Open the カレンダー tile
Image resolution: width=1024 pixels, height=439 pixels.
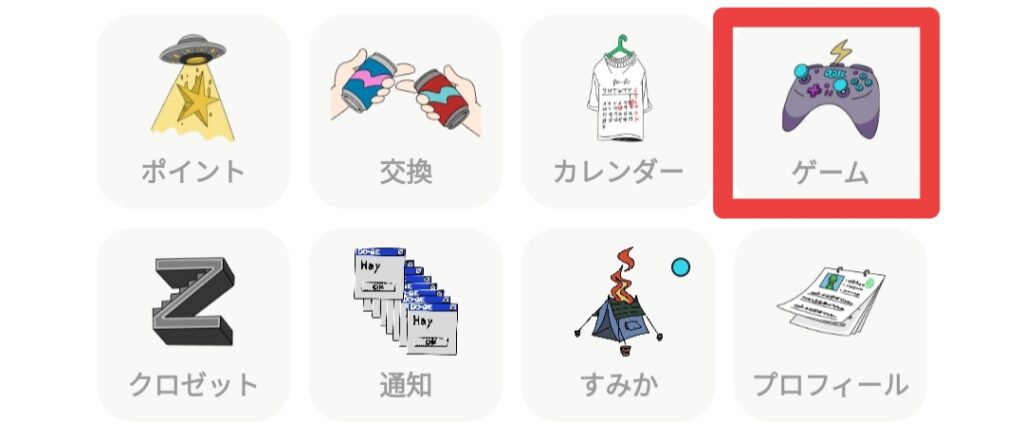pos(618,112)
